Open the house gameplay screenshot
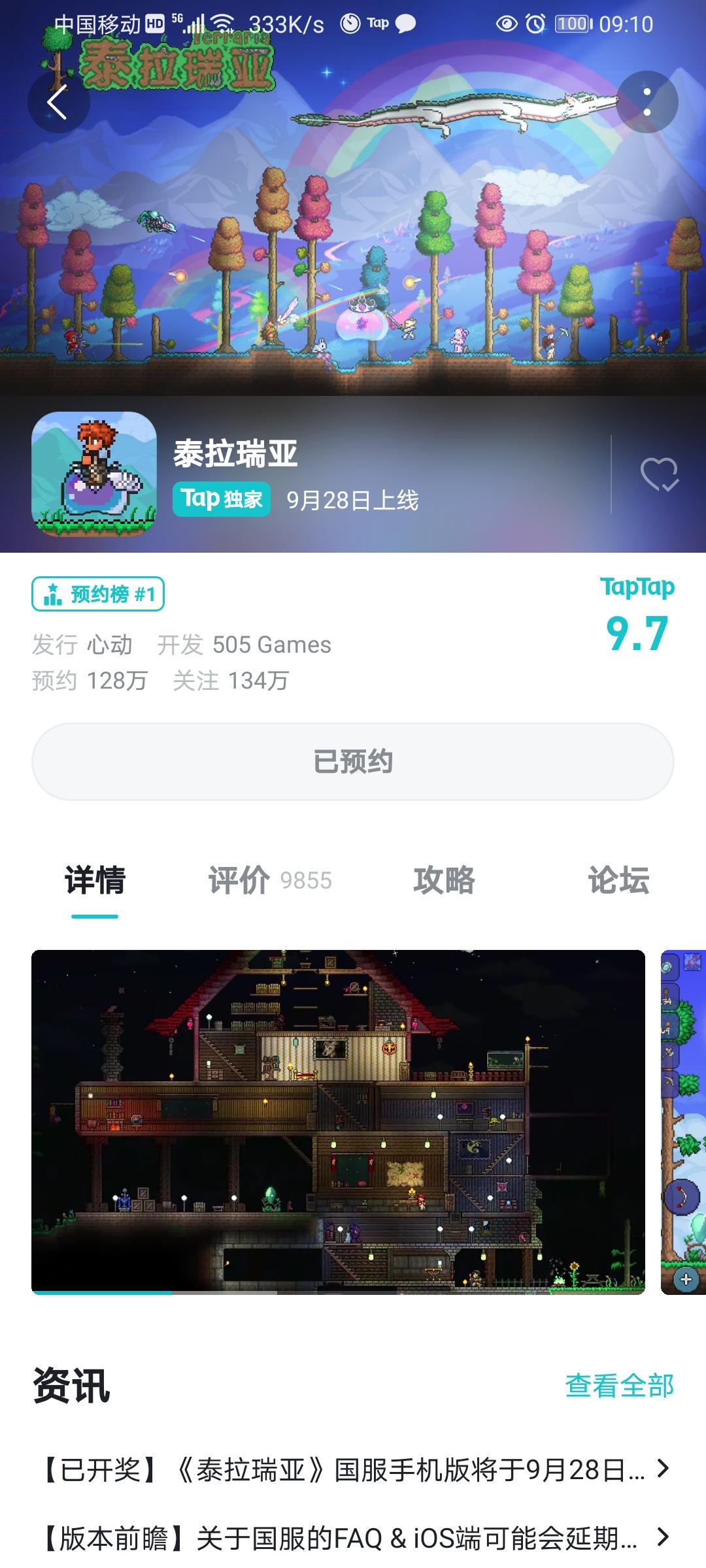Viewport: 706px width, 1568px height. tap(338, 1122)
